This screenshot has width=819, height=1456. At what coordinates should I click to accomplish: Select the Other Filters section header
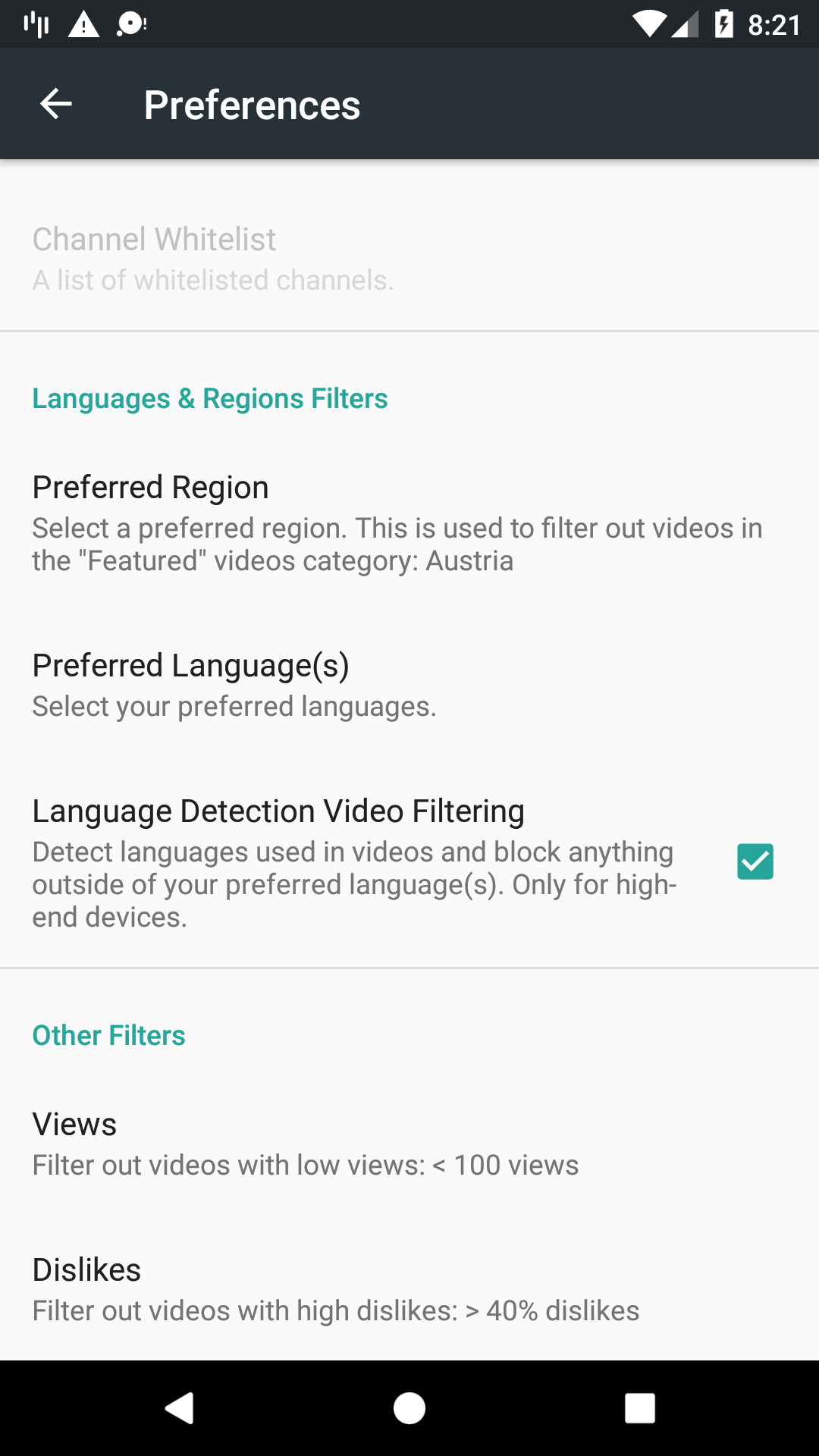[x=108, y=1034]
